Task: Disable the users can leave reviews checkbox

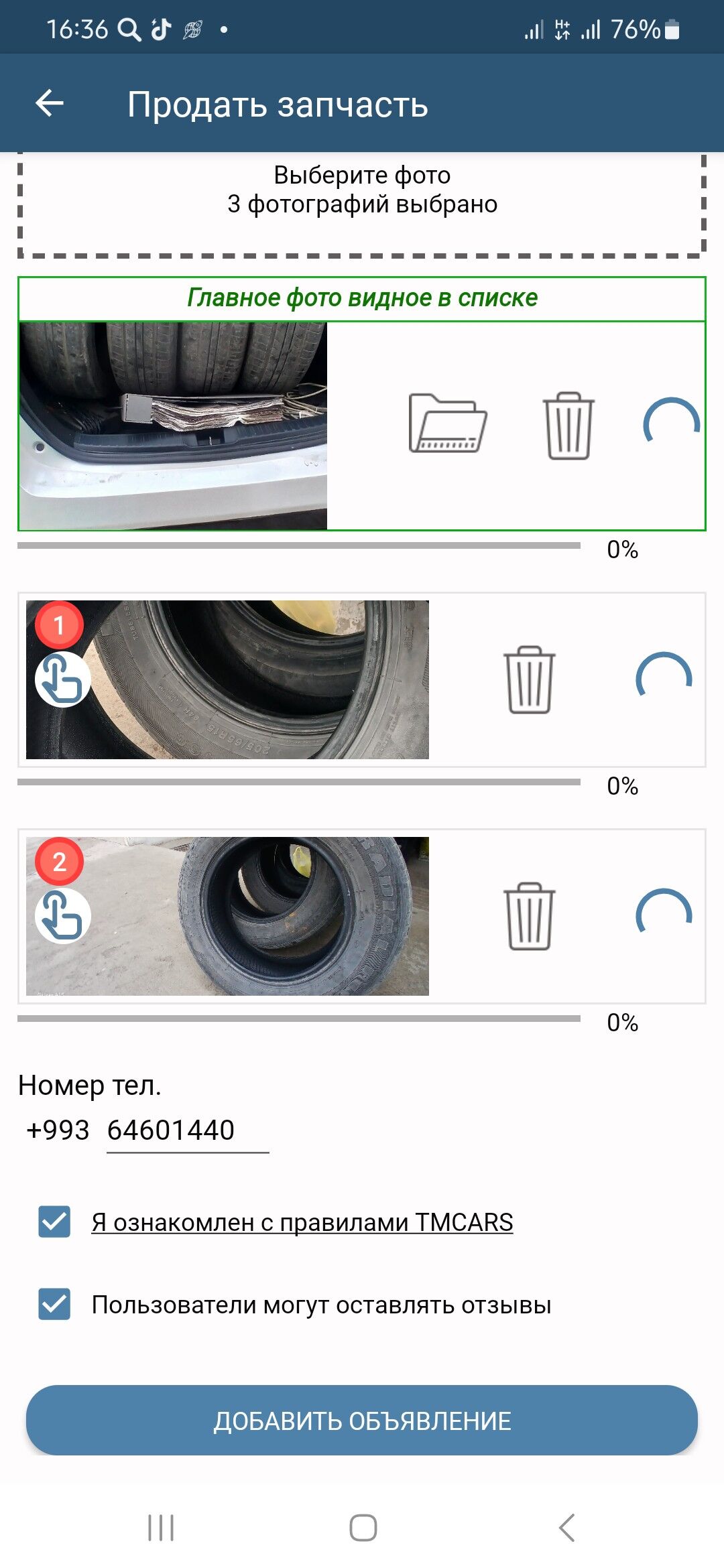Action: coord(54,1304)
